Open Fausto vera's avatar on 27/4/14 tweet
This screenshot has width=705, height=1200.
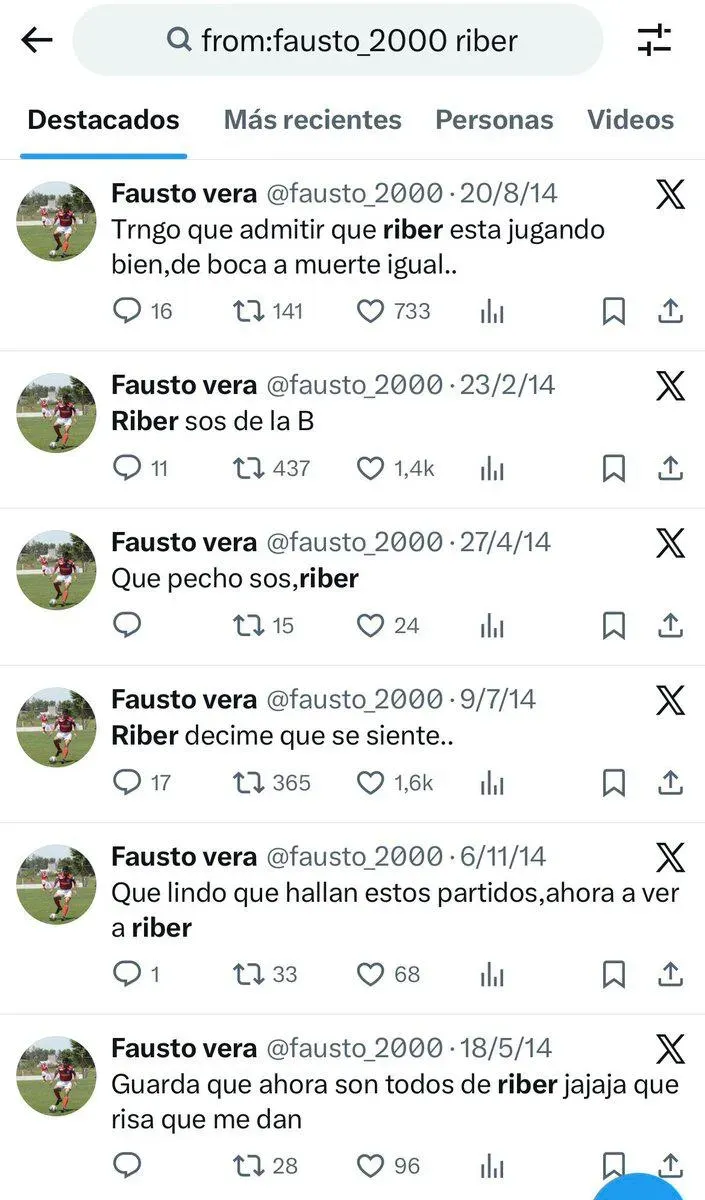tap(56, 570)
